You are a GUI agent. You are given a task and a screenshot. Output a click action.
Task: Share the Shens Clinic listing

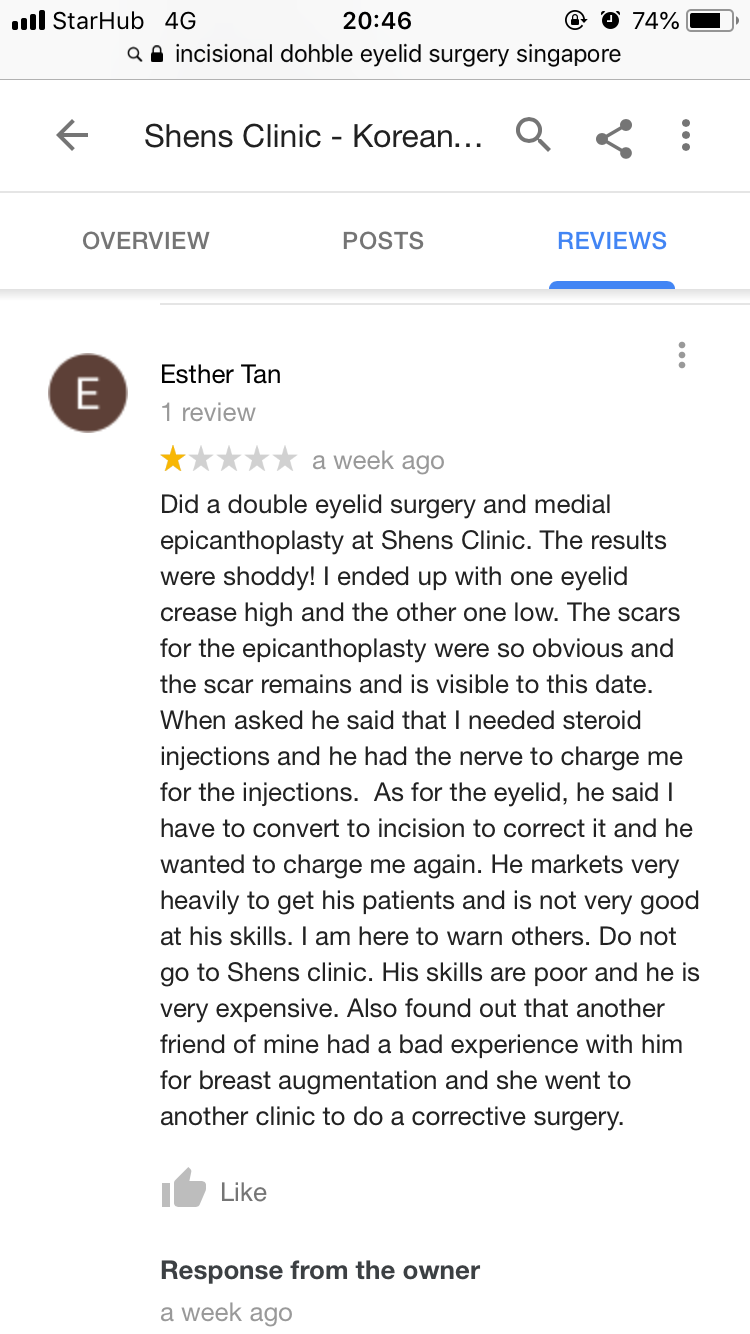(x=613, y=139)
